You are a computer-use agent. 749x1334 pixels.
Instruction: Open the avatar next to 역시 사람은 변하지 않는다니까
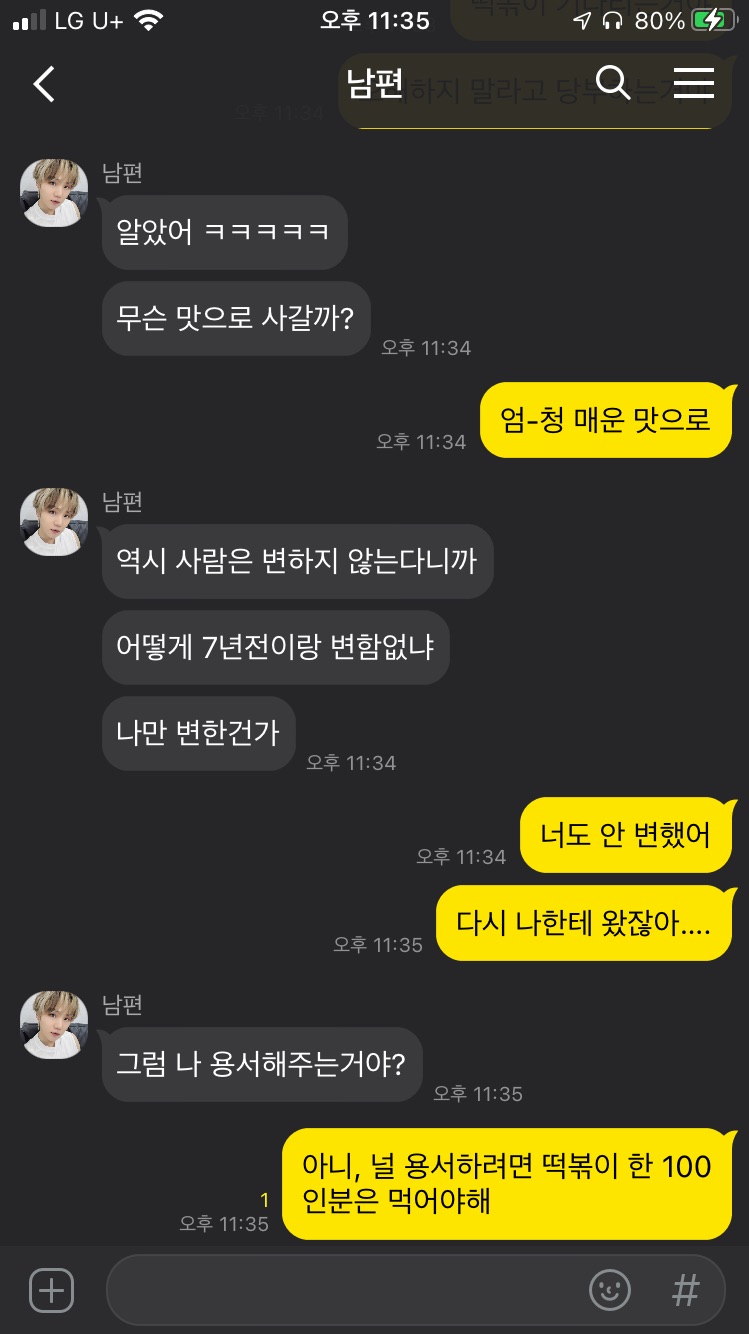(x=54, y=522)
